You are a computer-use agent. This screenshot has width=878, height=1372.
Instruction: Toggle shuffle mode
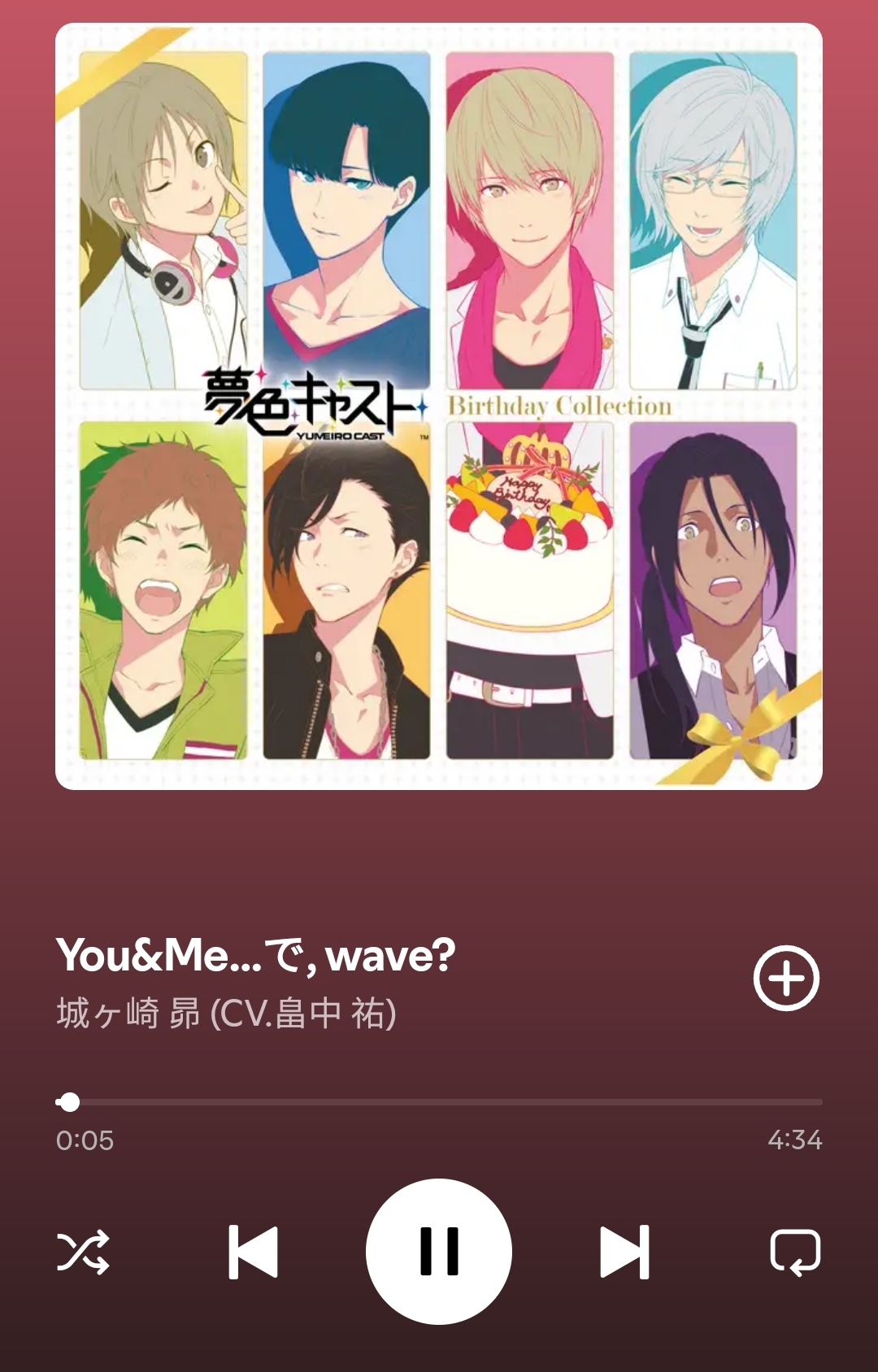click(x=83, y=1252)
